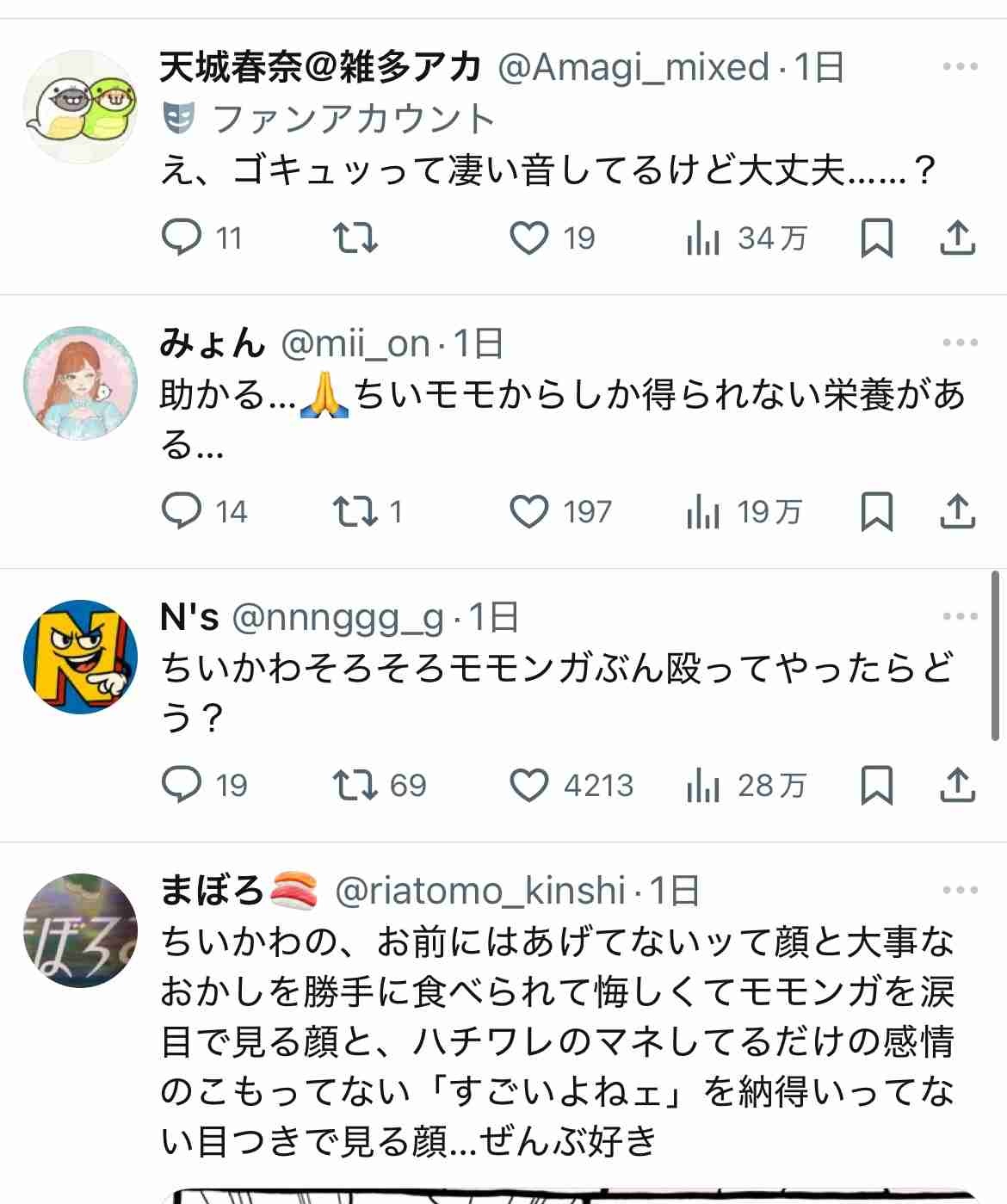The height and width of the screenshot is (1204, 1007).
Task: Like 天城春奈's reply about ゴキュッ
Action: (528, 238)
